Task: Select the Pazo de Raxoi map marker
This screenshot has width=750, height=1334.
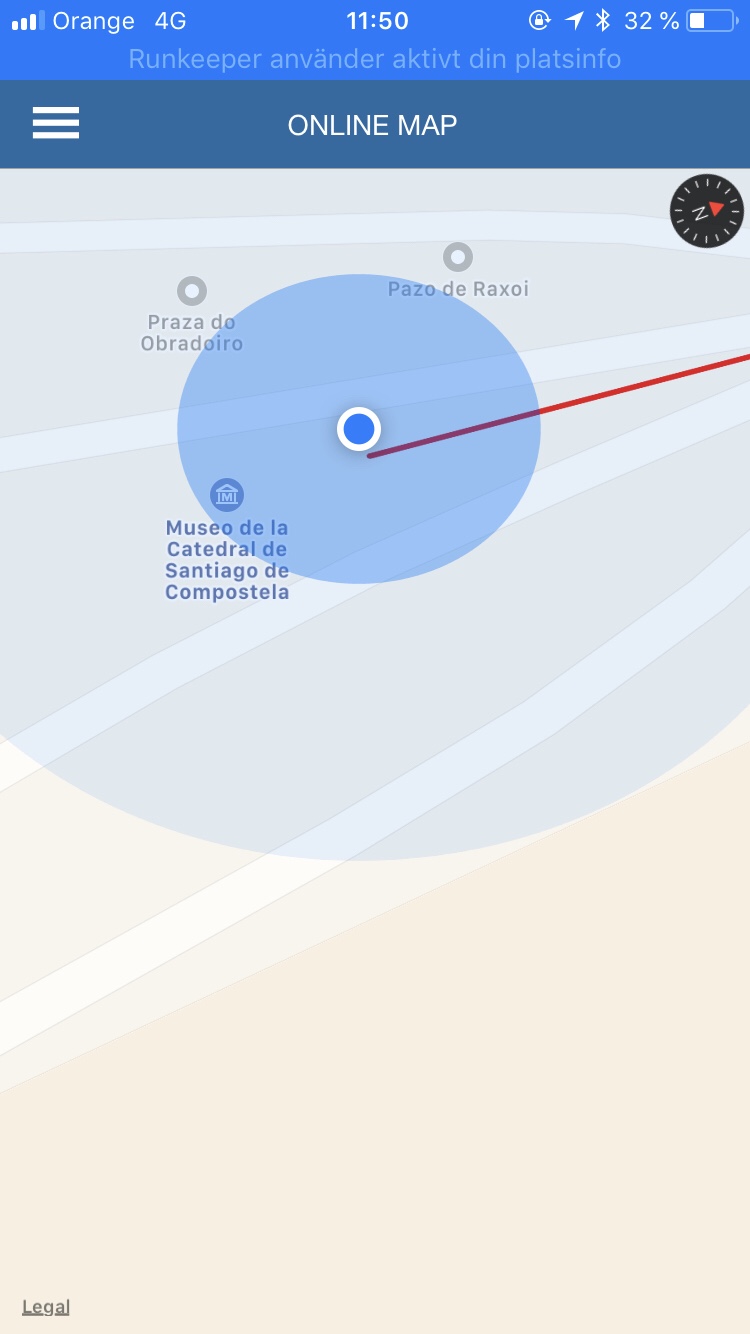Action: 458,257
